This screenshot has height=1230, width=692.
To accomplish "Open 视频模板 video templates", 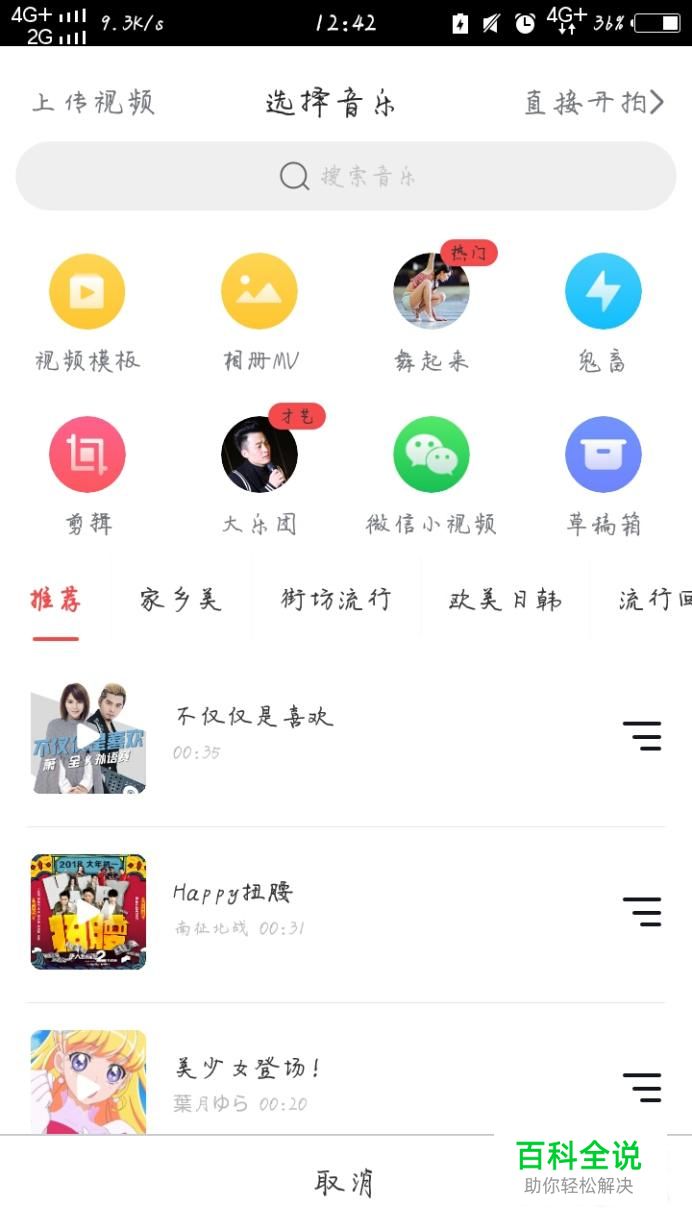I will (x=87, y=292).
